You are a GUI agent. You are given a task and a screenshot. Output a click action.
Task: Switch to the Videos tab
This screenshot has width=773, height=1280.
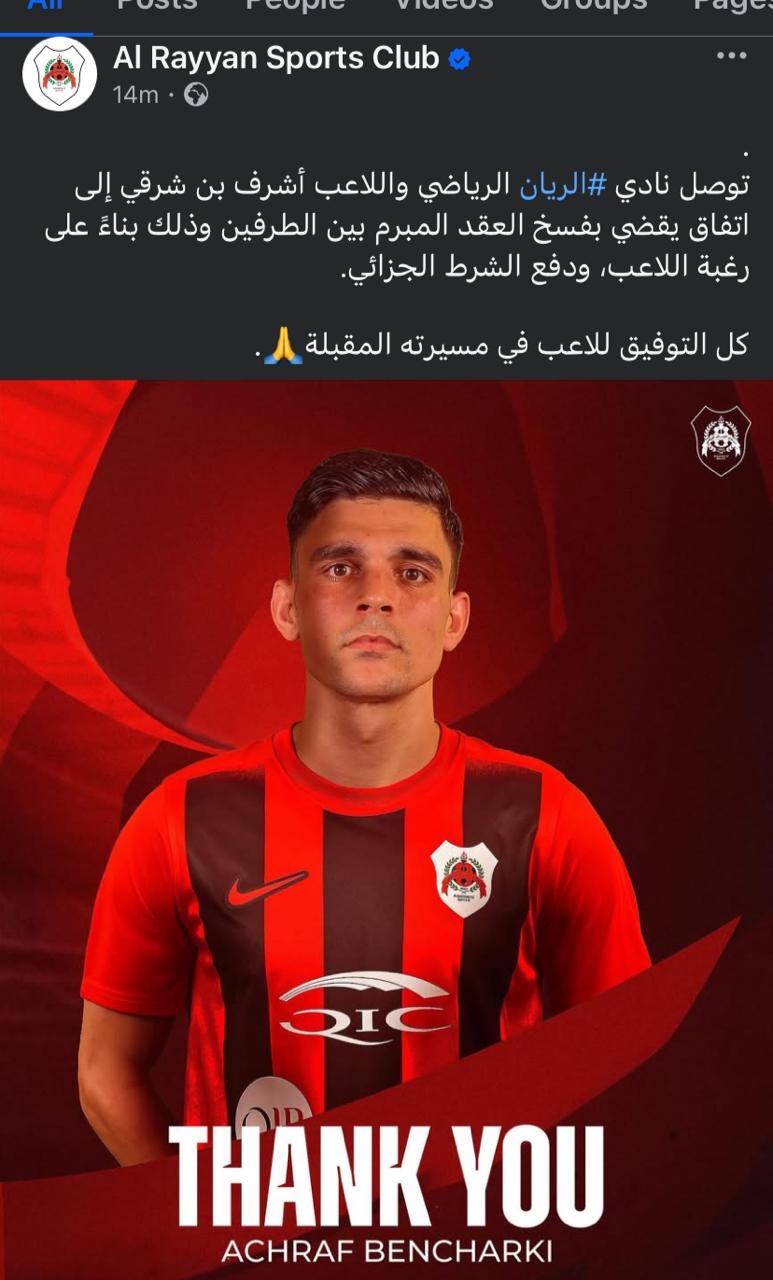click(x=443, y=6)
